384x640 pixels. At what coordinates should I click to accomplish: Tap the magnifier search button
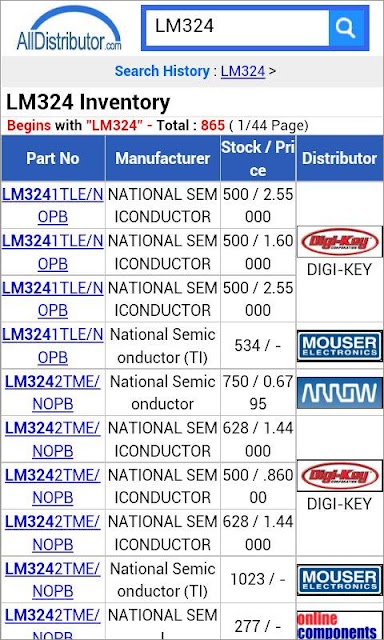pyautogui.click(x=346, y=28)
